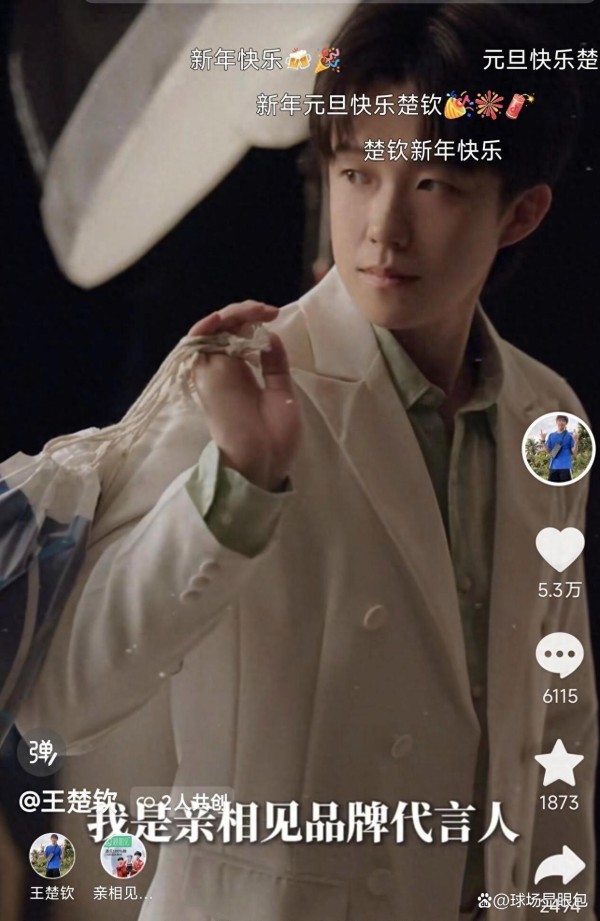Open the 王楚钦 co-creator avatar
600x921 pixels.
51,856
